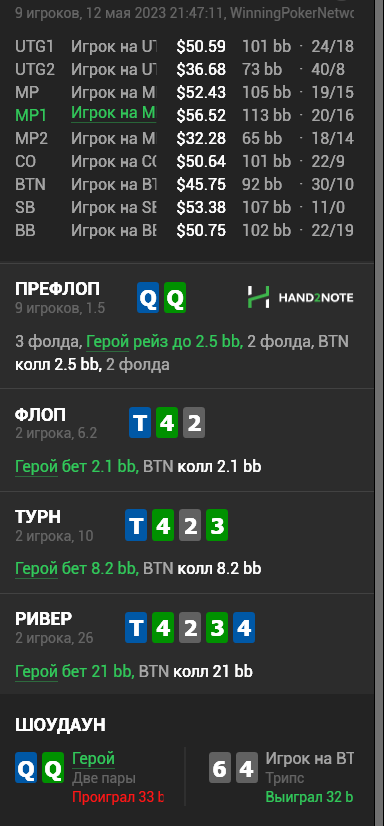Open the Герой link in the Флоп line

(36, 467)
